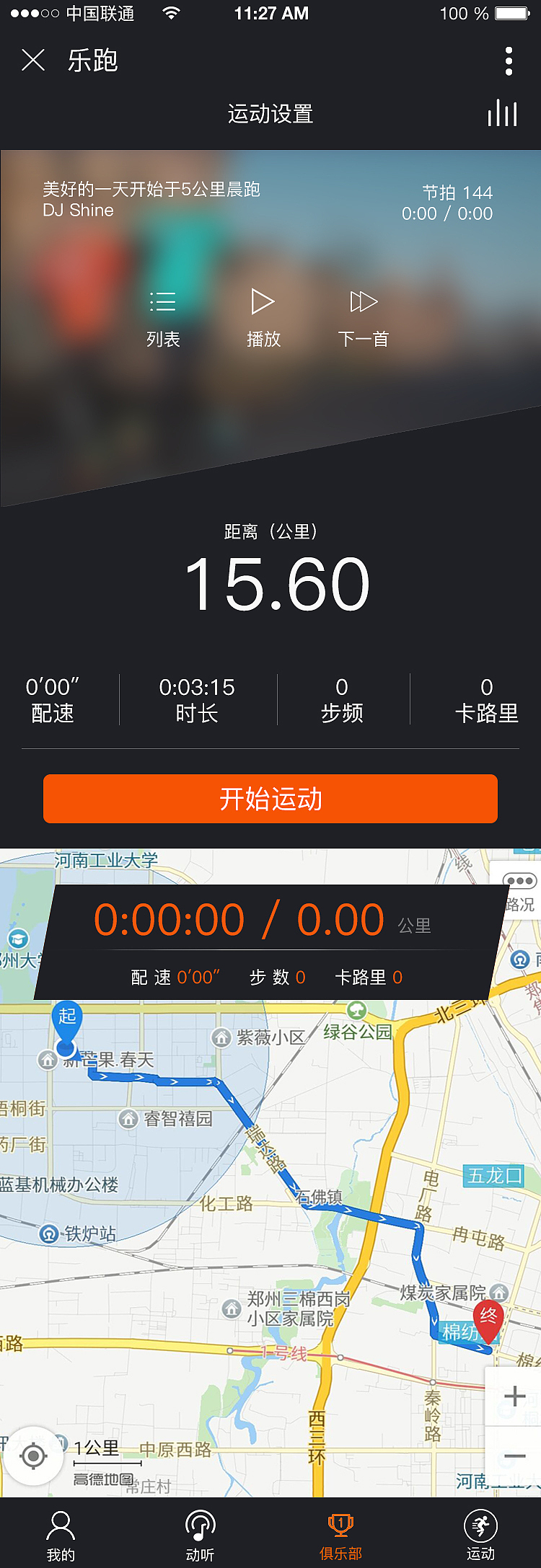Open the three-dot overflow menu
The image size is (541, 1568).
tap(509, 61)
